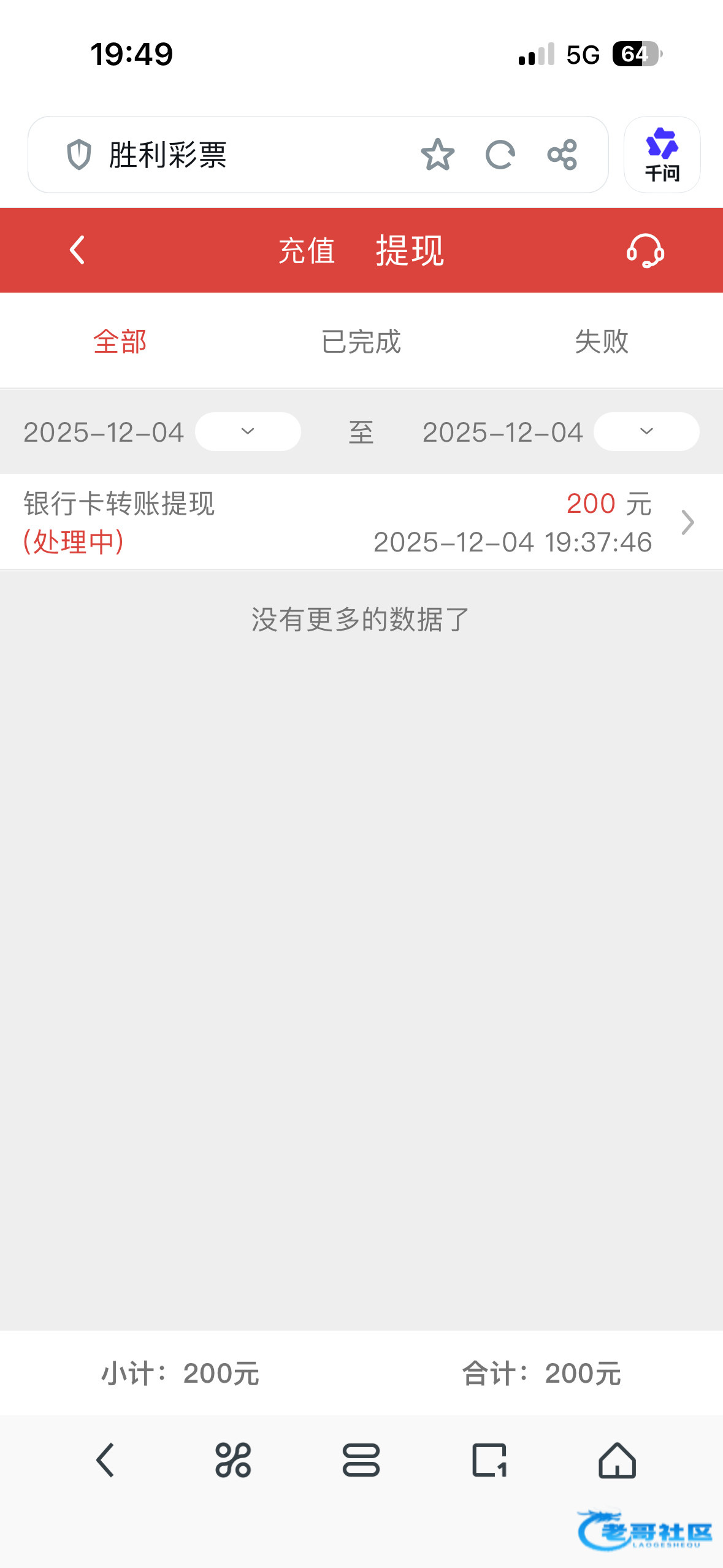Open the 银行卡转账提现 200 元 record

[x=361, y=522]
